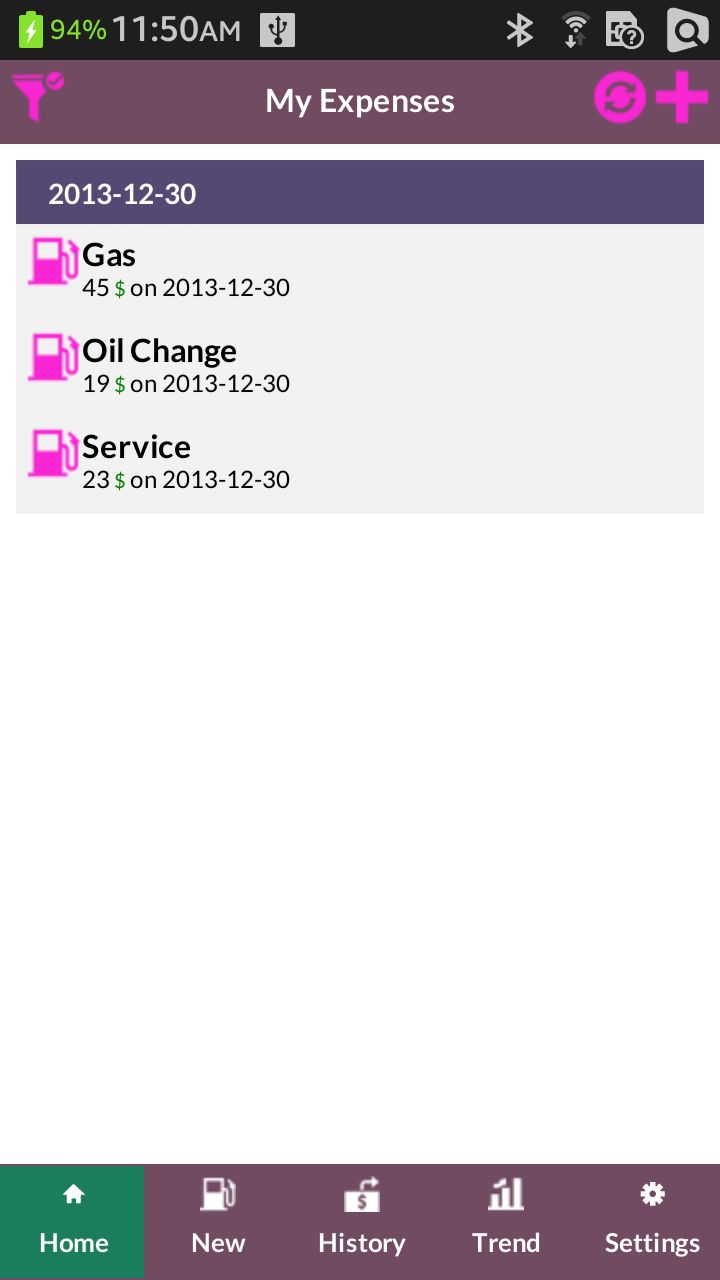Switch to the History tab
Image resolution: width=720 pixels, height=1280 pixels.
pyautogui.click(x=362, y=1221)
